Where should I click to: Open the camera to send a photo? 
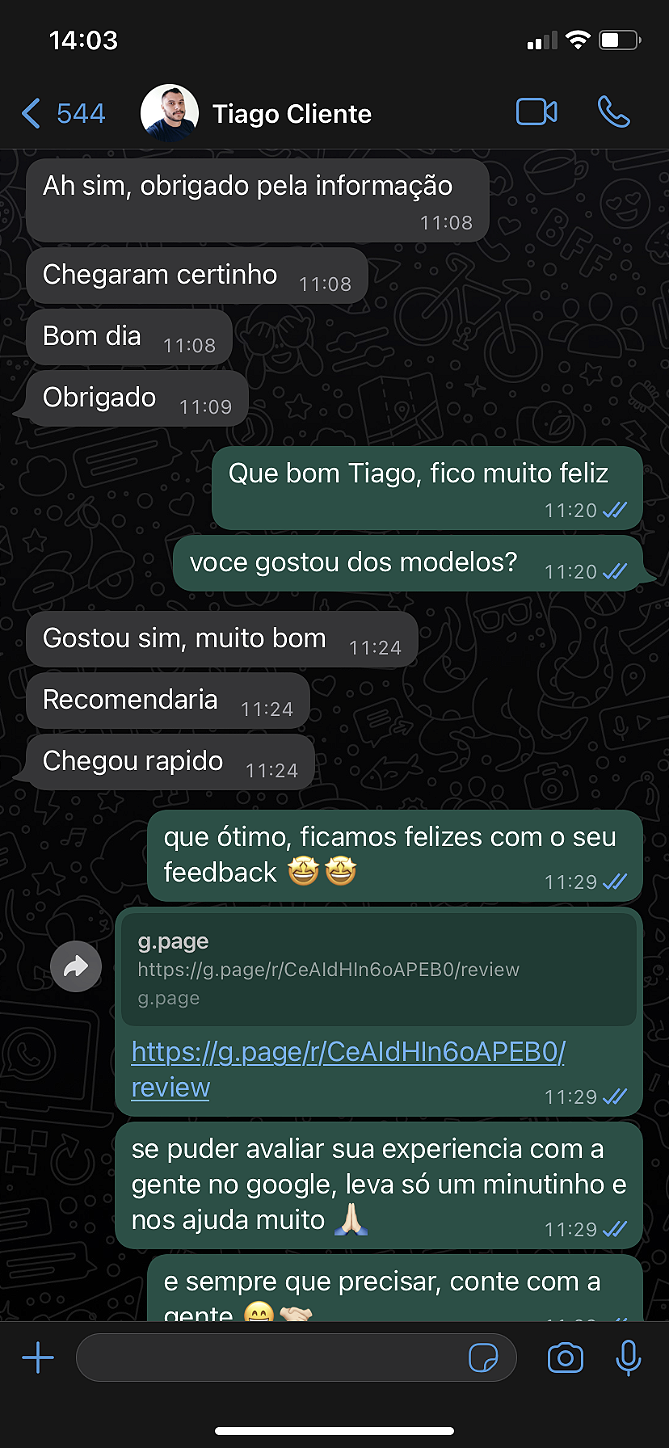565,1358
